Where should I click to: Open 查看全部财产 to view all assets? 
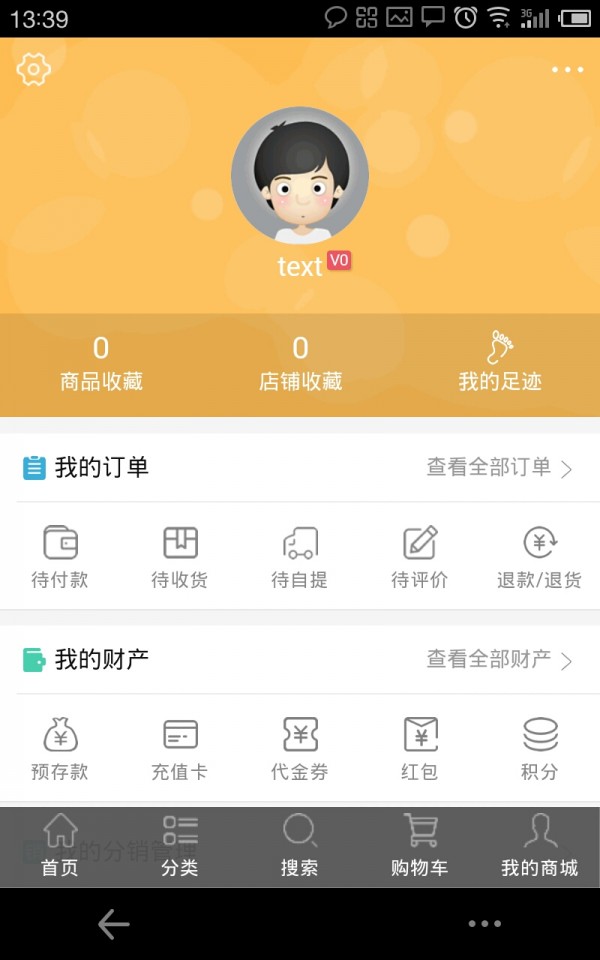click(499, 659)
